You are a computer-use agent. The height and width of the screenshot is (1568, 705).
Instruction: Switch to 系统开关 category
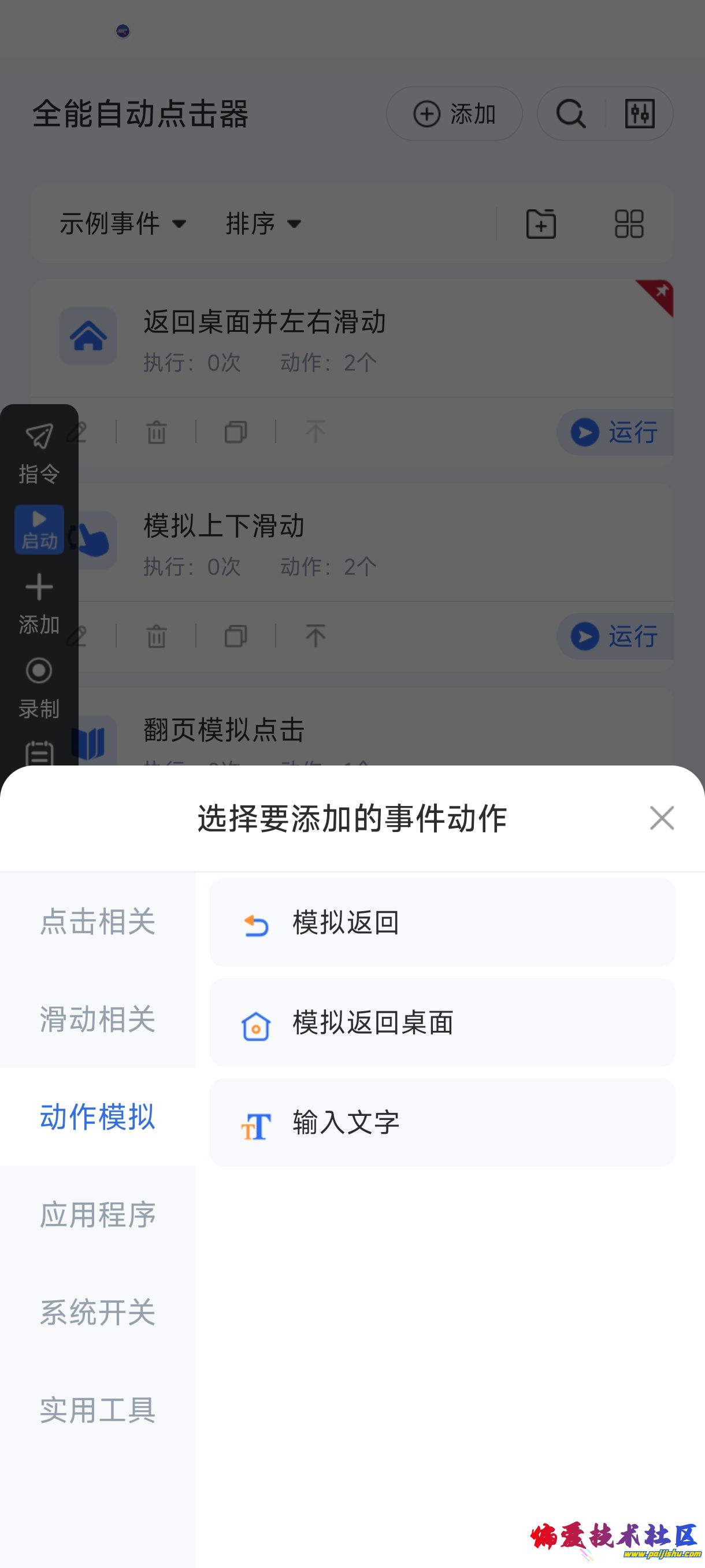(x=97, y=1312)
